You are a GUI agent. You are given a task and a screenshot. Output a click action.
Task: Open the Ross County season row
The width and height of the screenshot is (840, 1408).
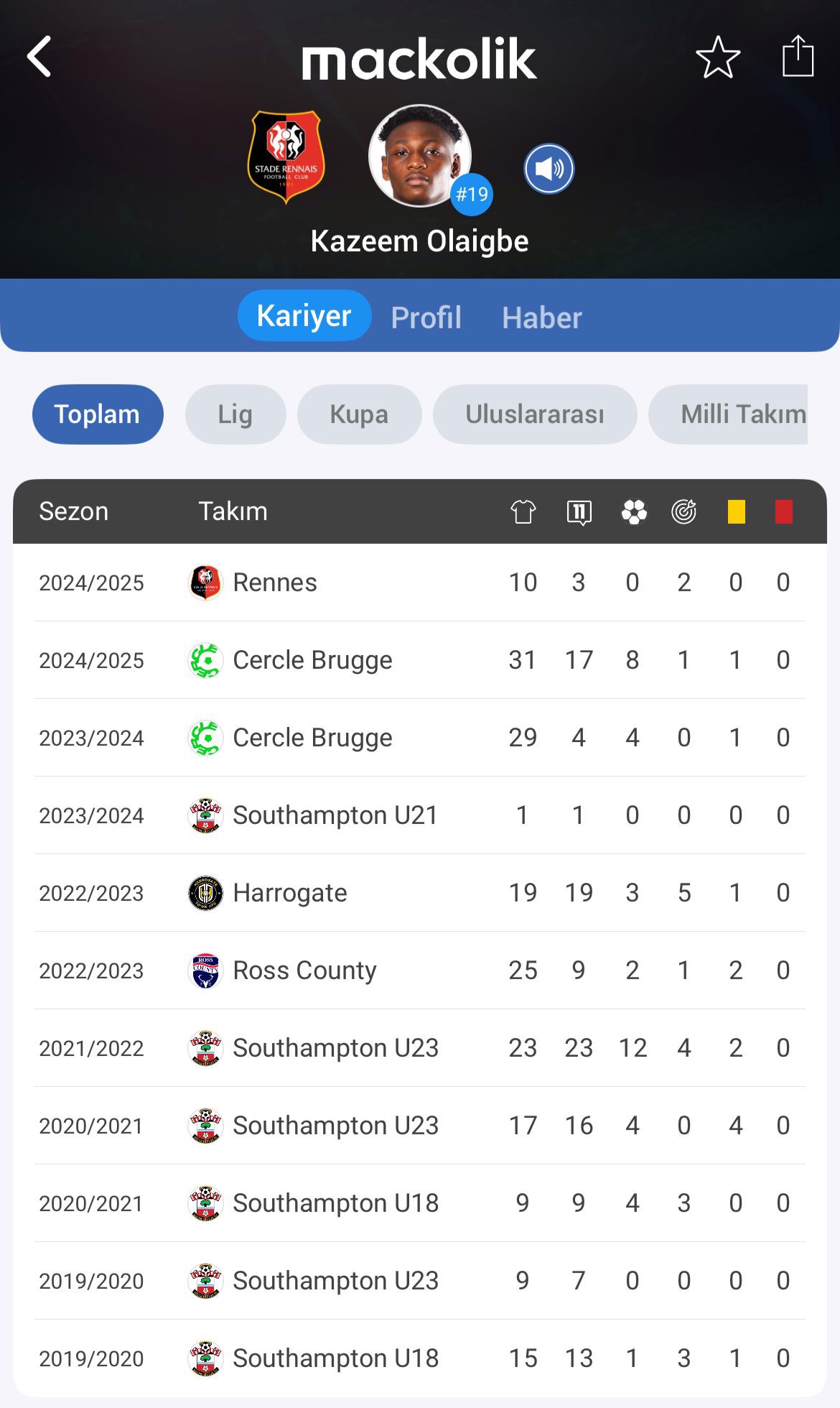[420, 971]
